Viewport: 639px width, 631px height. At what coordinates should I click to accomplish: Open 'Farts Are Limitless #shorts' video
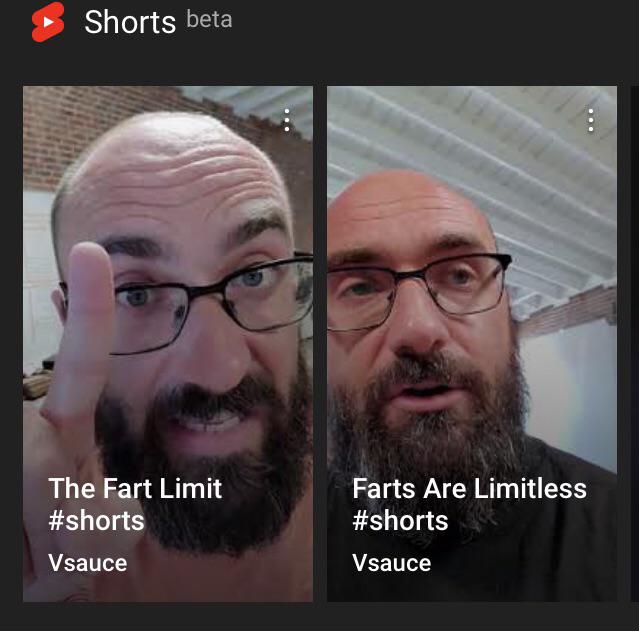pos(471,343)
